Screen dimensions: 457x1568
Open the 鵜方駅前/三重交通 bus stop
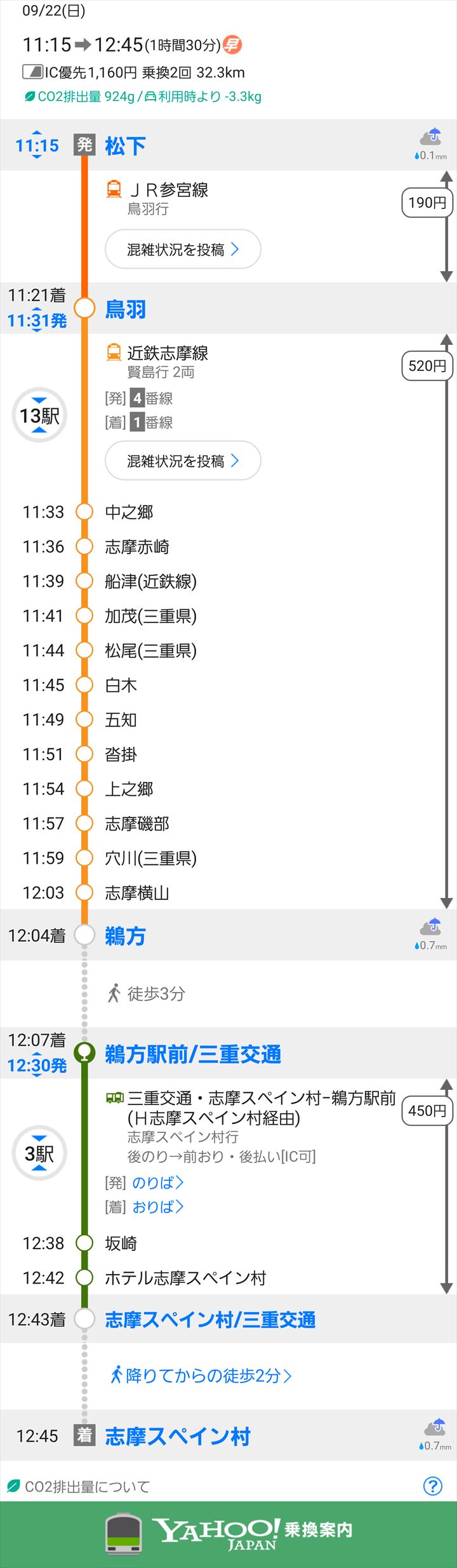(193, 1054)
